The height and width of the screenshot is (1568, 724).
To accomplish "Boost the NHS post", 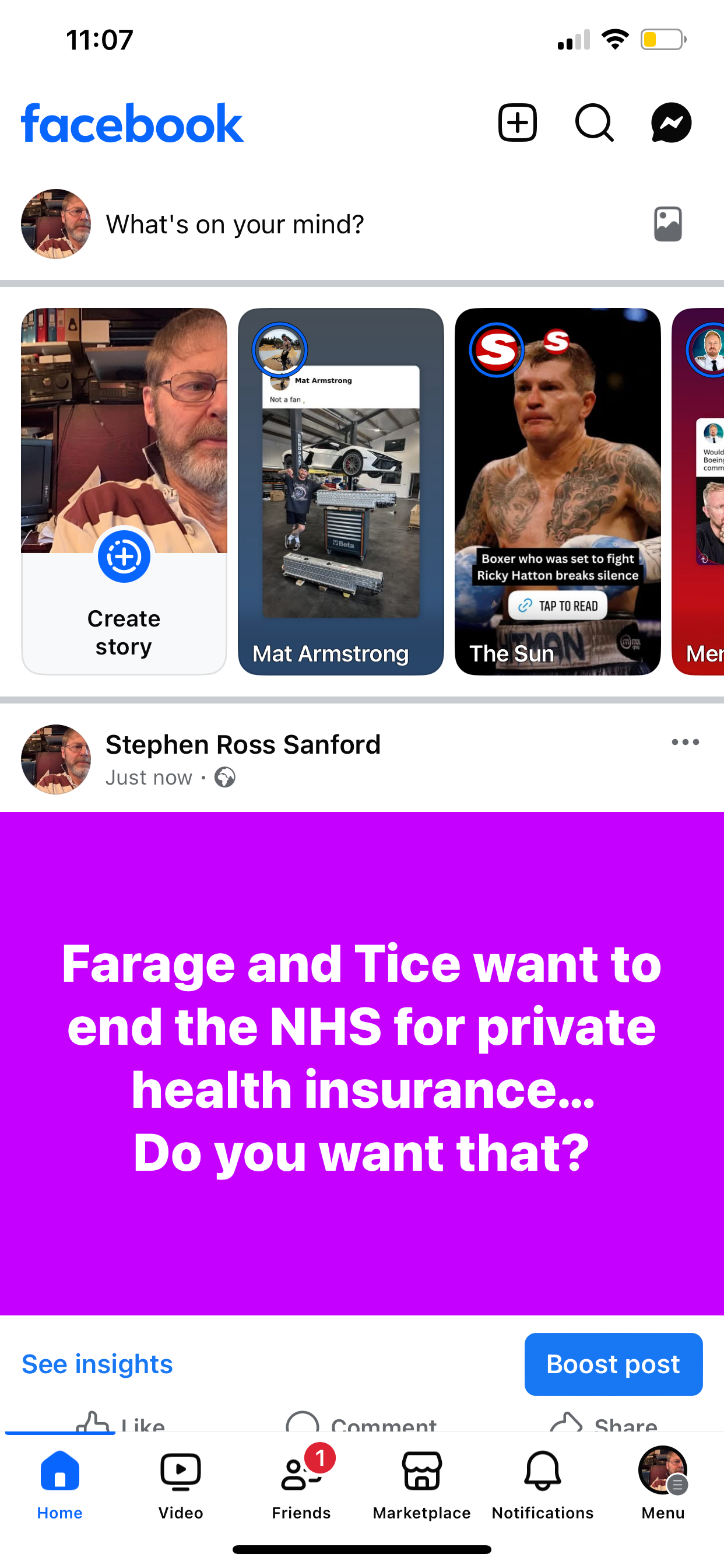I will [x=613, y=1364].
